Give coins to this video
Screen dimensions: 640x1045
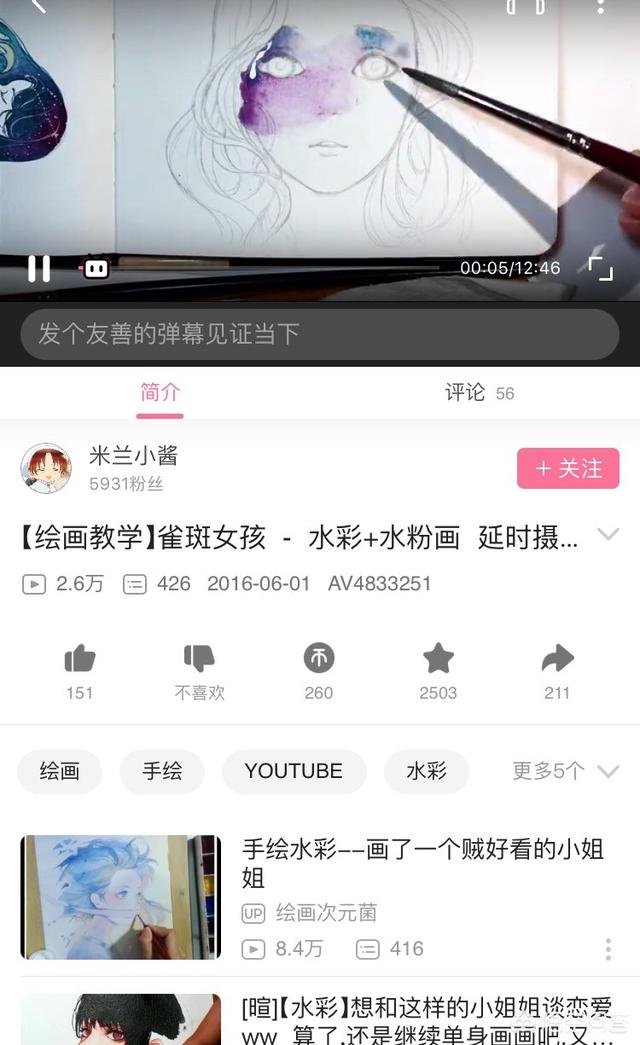point(319,659)
